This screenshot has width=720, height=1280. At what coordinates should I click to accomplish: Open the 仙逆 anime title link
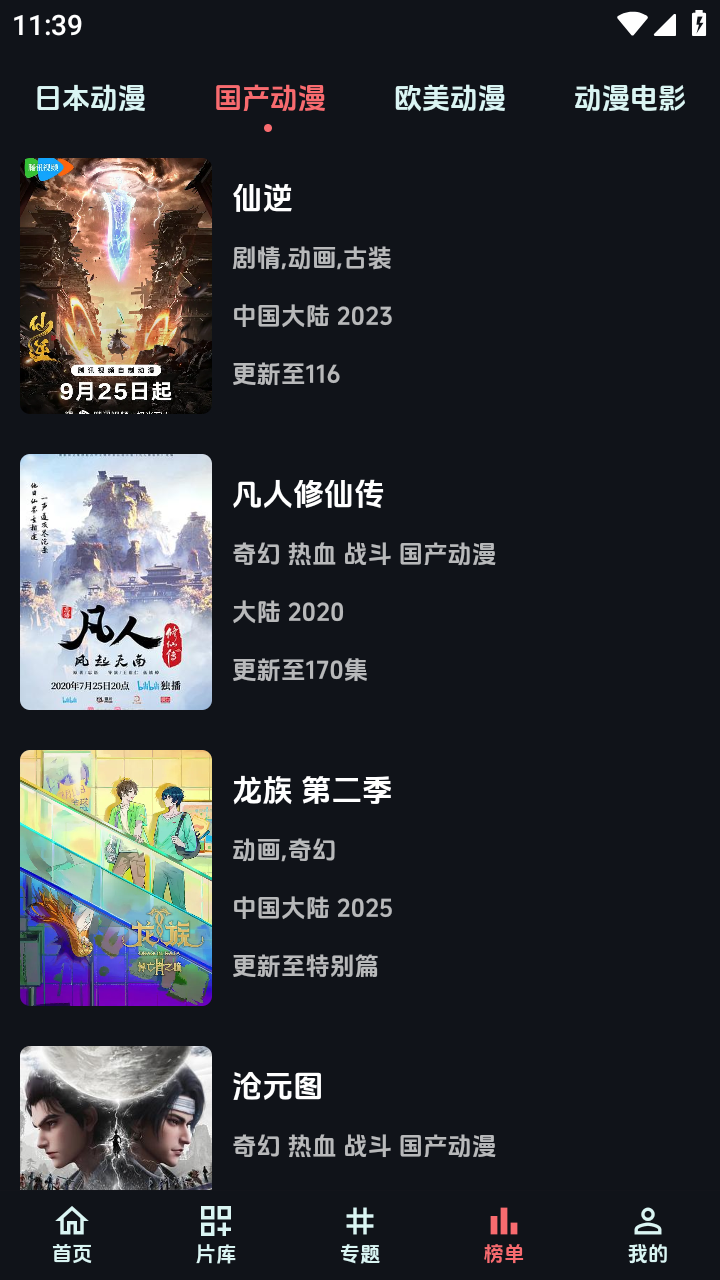(263, 199)
